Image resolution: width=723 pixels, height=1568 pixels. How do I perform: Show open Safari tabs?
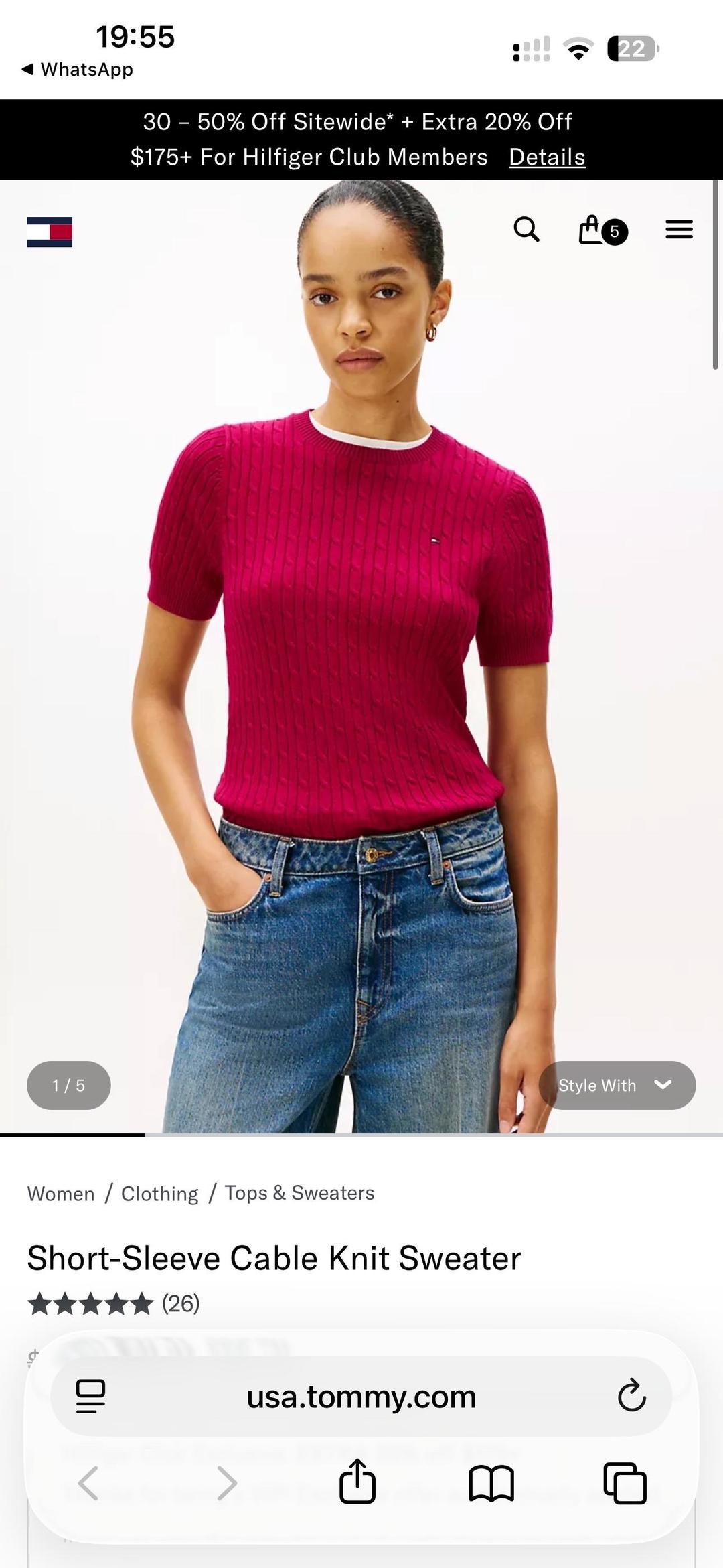(625, 1483)
